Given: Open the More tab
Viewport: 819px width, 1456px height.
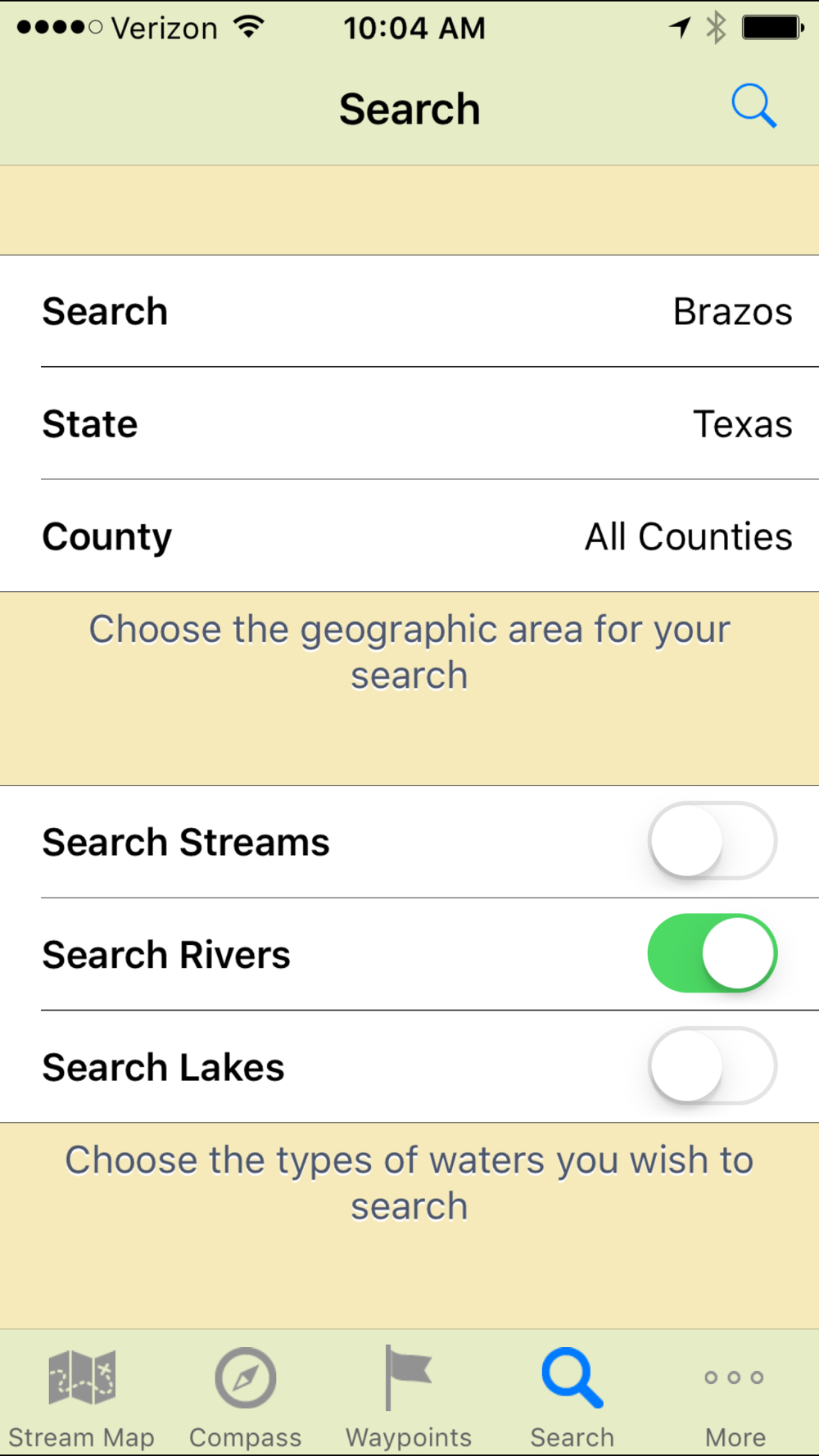Looking at the screenshot, I should click(735, 1397).
